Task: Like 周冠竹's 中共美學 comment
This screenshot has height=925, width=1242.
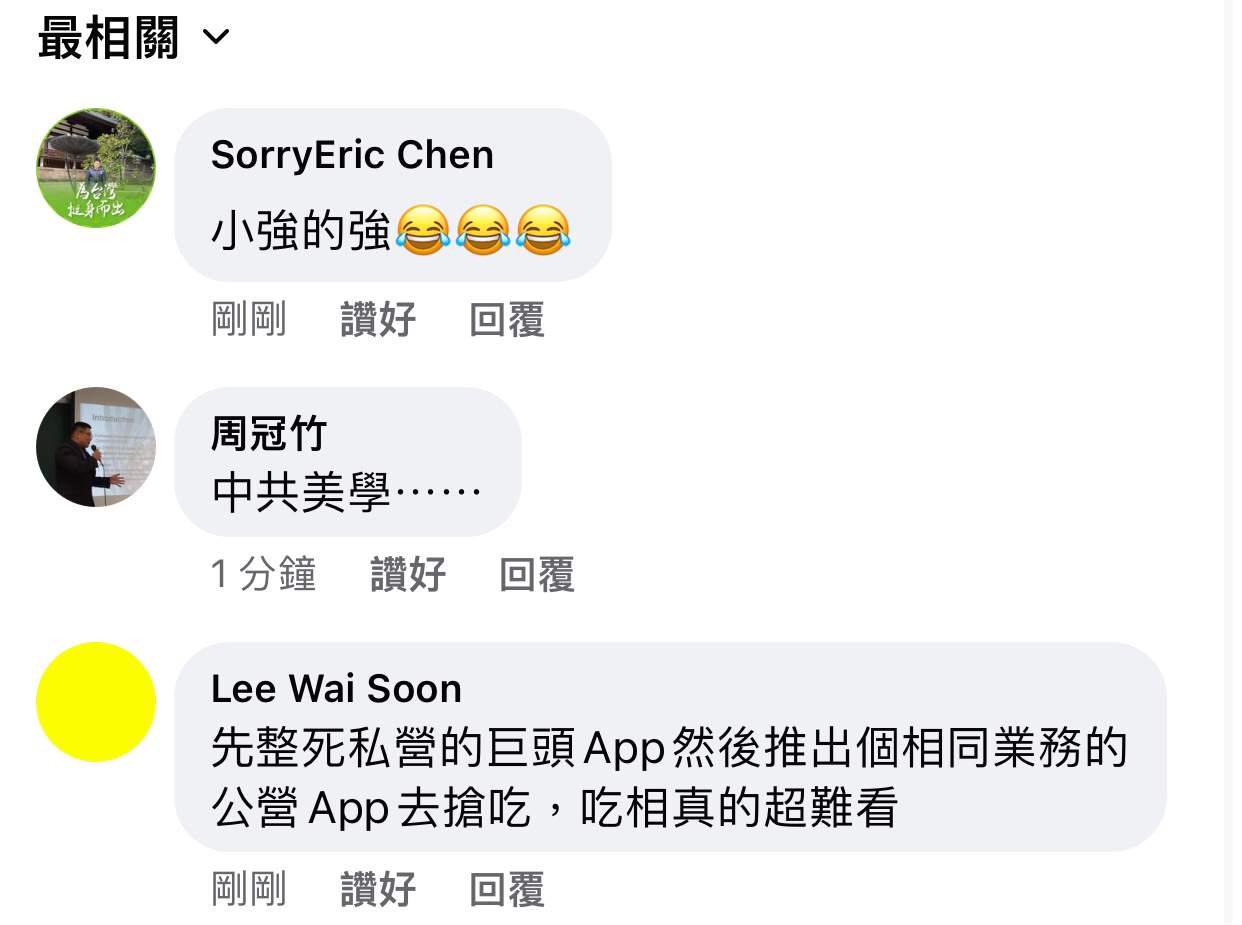Action: (408, 575)
